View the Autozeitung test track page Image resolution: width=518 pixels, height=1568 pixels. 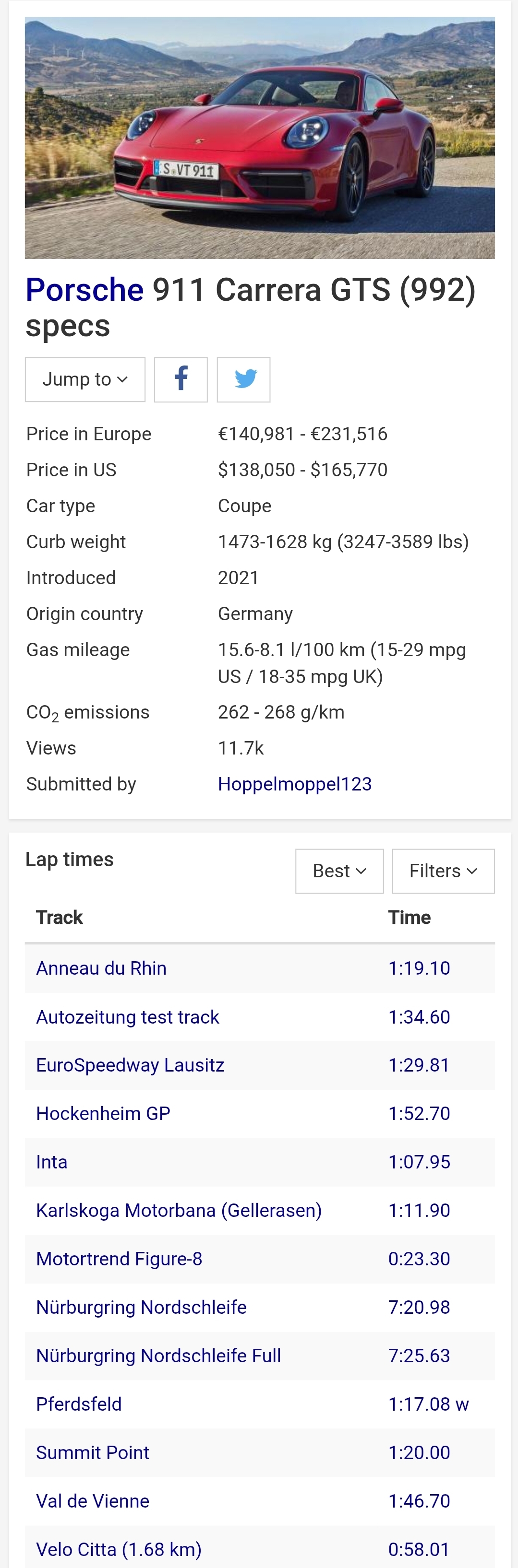click(x=127, y=1016)
